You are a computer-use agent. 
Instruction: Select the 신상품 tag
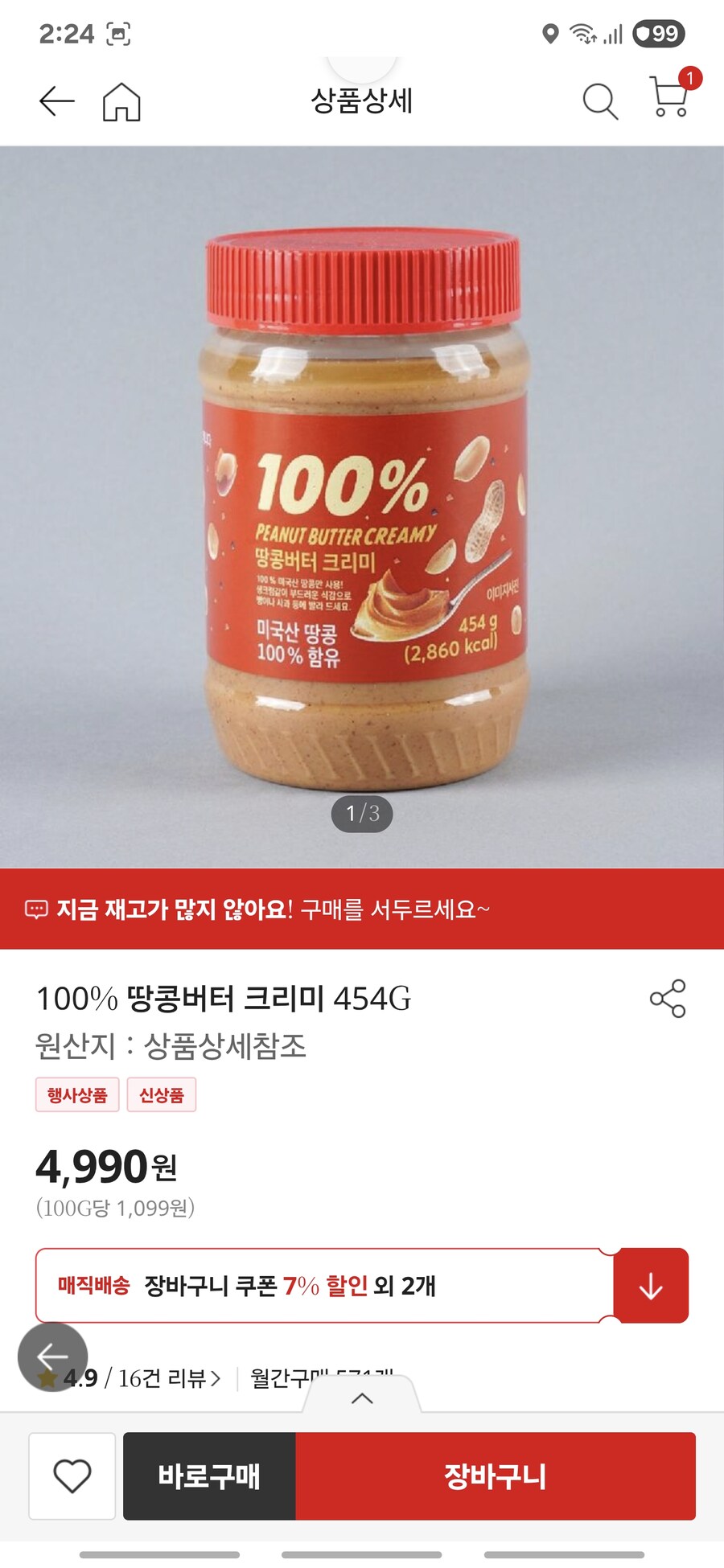pyautogui.click(x=161, y=1094)
